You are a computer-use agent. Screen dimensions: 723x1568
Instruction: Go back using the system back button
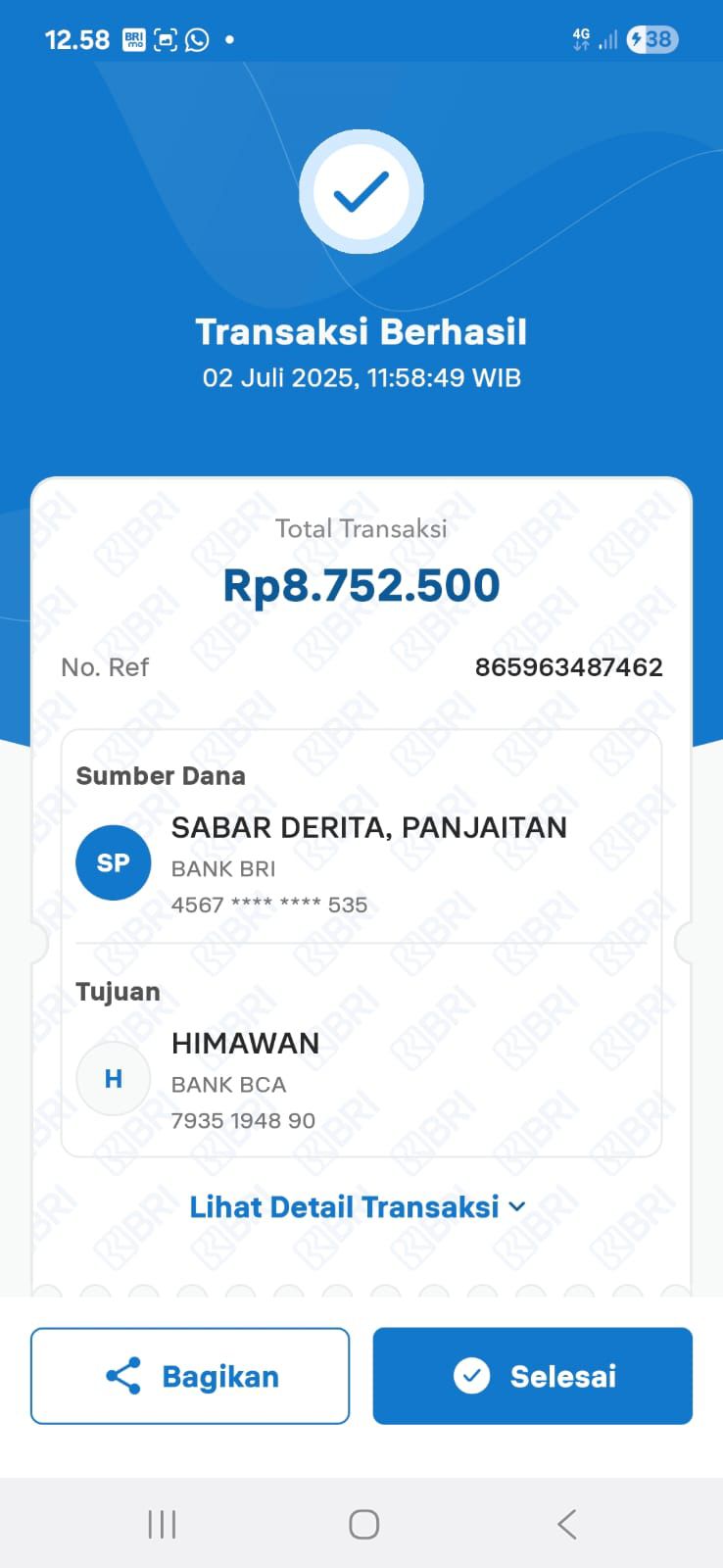pos(566,1524)
